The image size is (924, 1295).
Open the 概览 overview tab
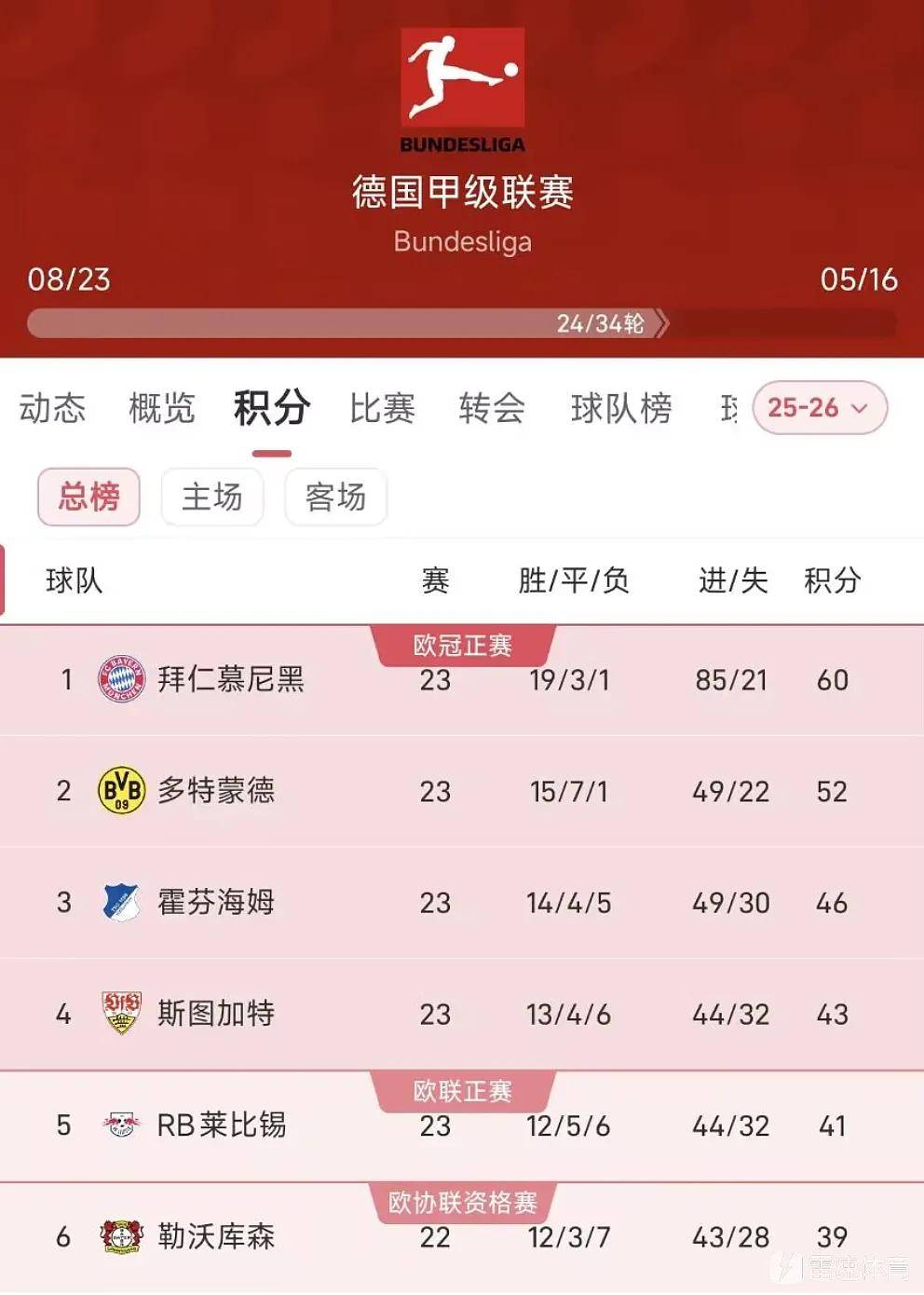point(162,409)
